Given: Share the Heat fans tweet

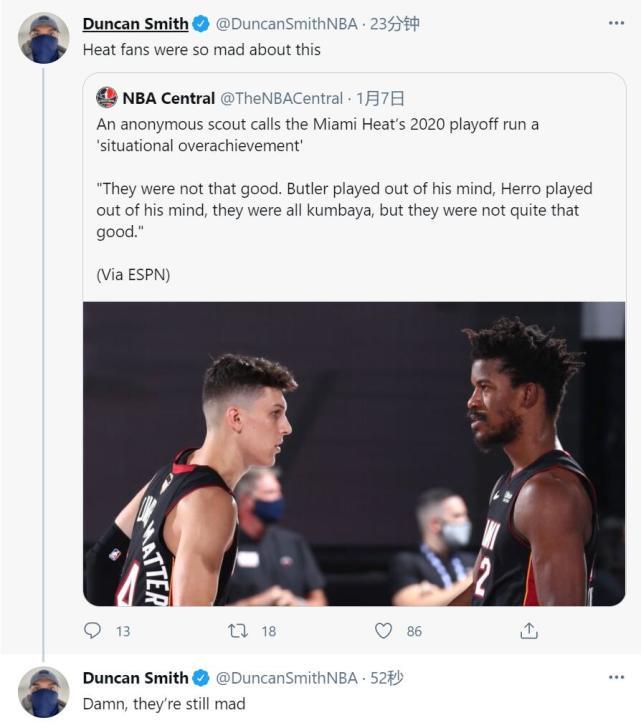Looking at the screenshot, I should [x=529, y=631].
